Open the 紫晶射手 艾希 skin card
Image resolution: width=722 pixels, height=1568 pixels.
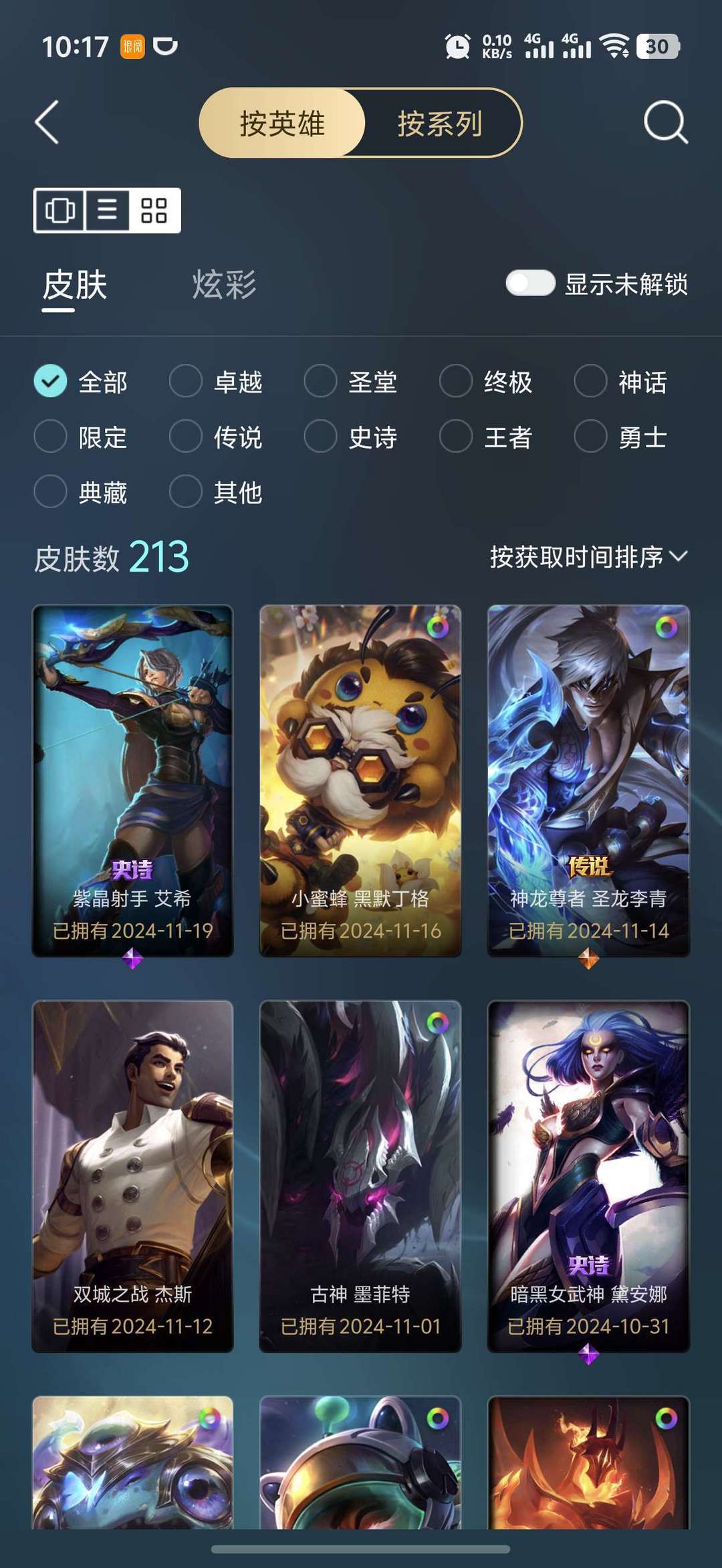point(132,781)
